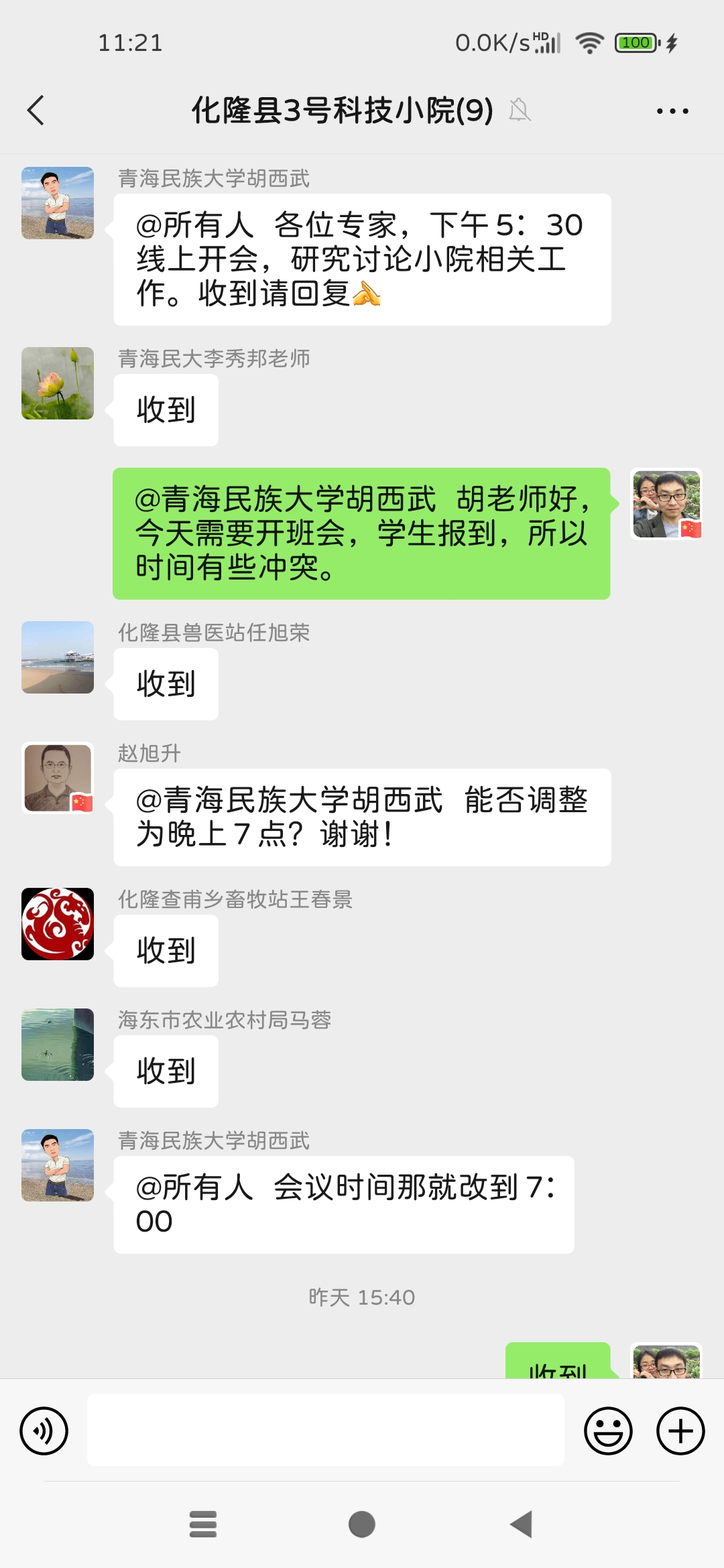Open 海东市农业农村局马蓉's avatar

coord(58,1045)
